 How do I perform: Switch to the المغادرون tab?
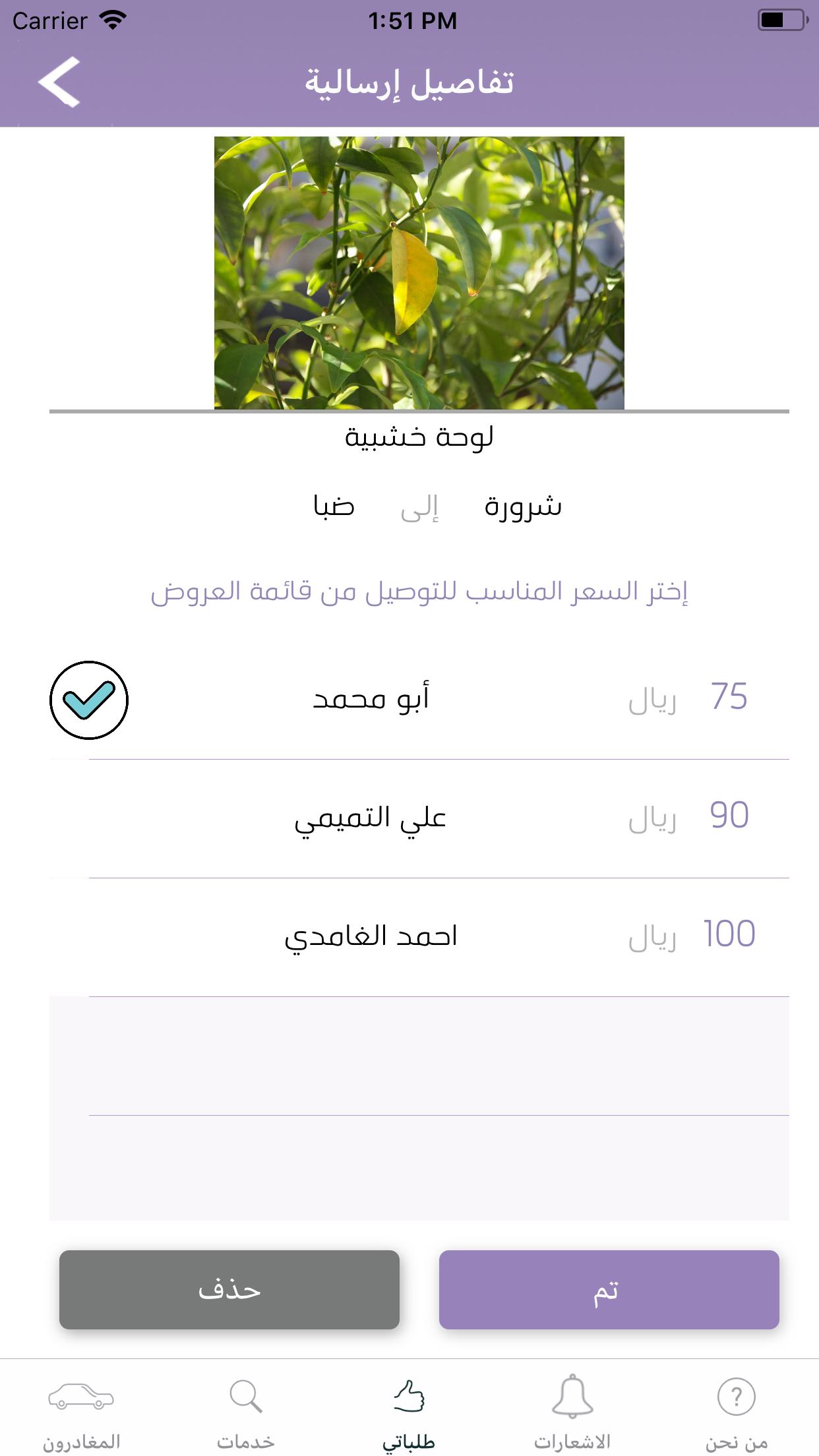point(82,1410)
